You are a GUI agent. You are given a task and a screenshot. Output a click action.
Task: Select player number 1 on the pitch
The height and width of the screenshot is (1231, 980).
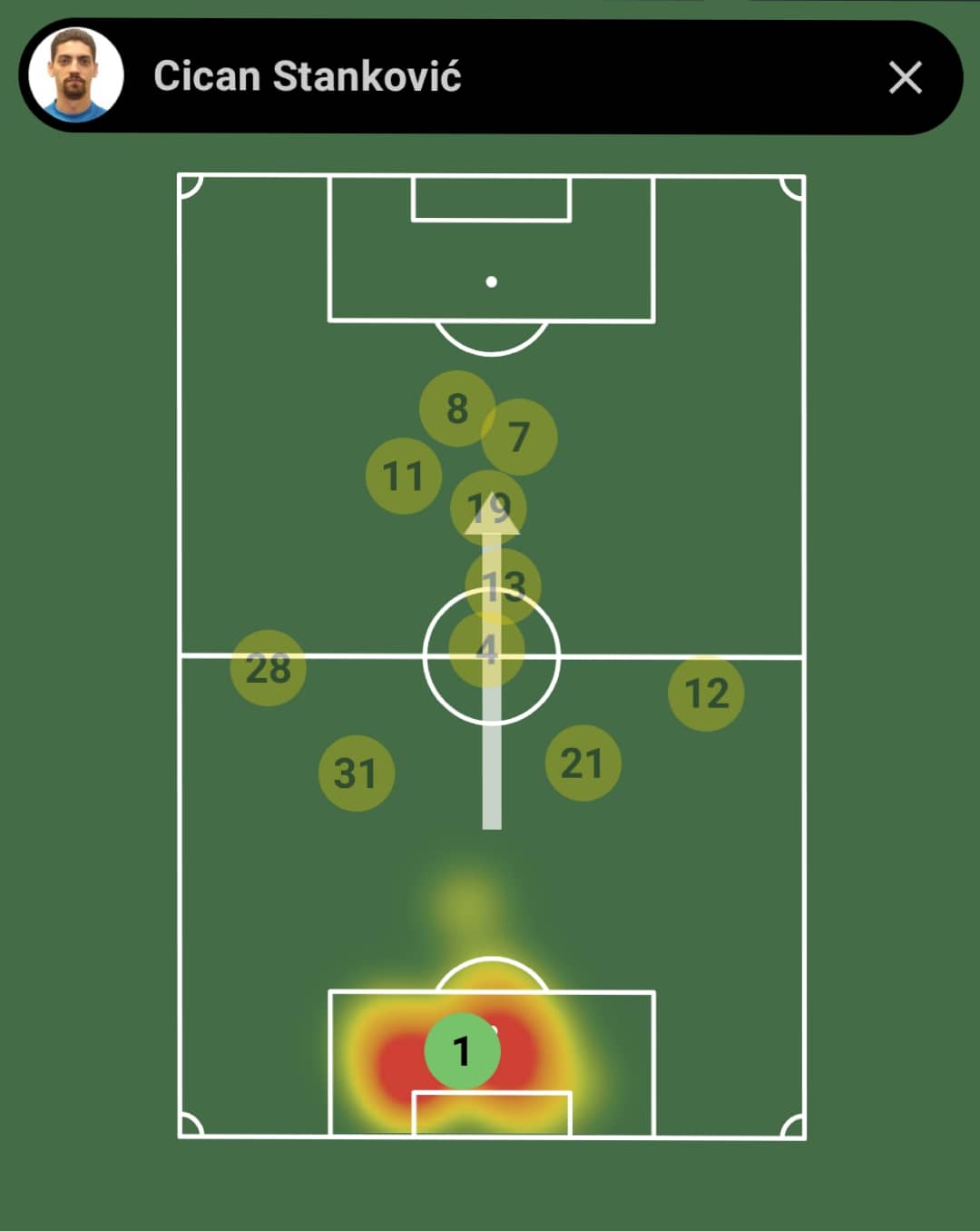coord(462,1050)
